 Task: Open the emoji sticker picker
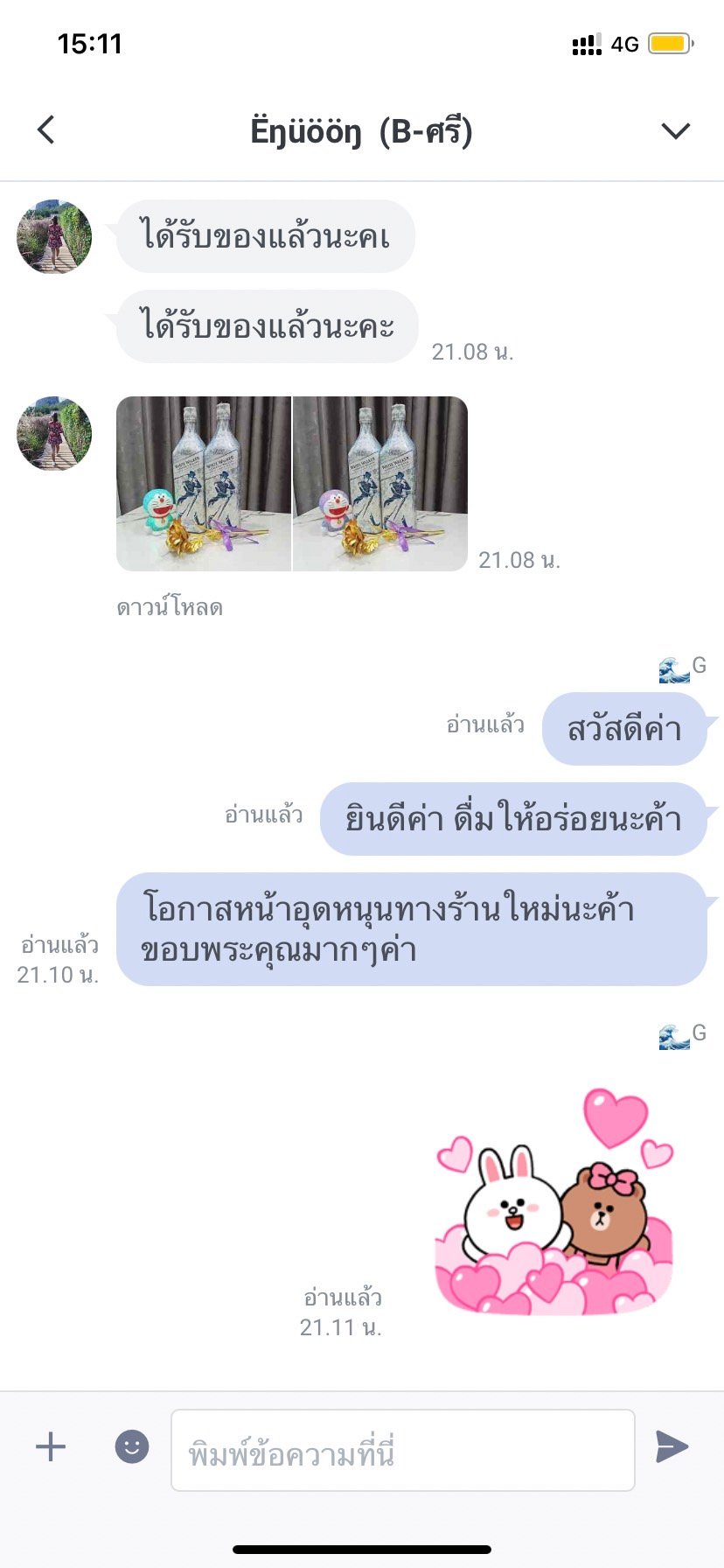pos(132,1446)
